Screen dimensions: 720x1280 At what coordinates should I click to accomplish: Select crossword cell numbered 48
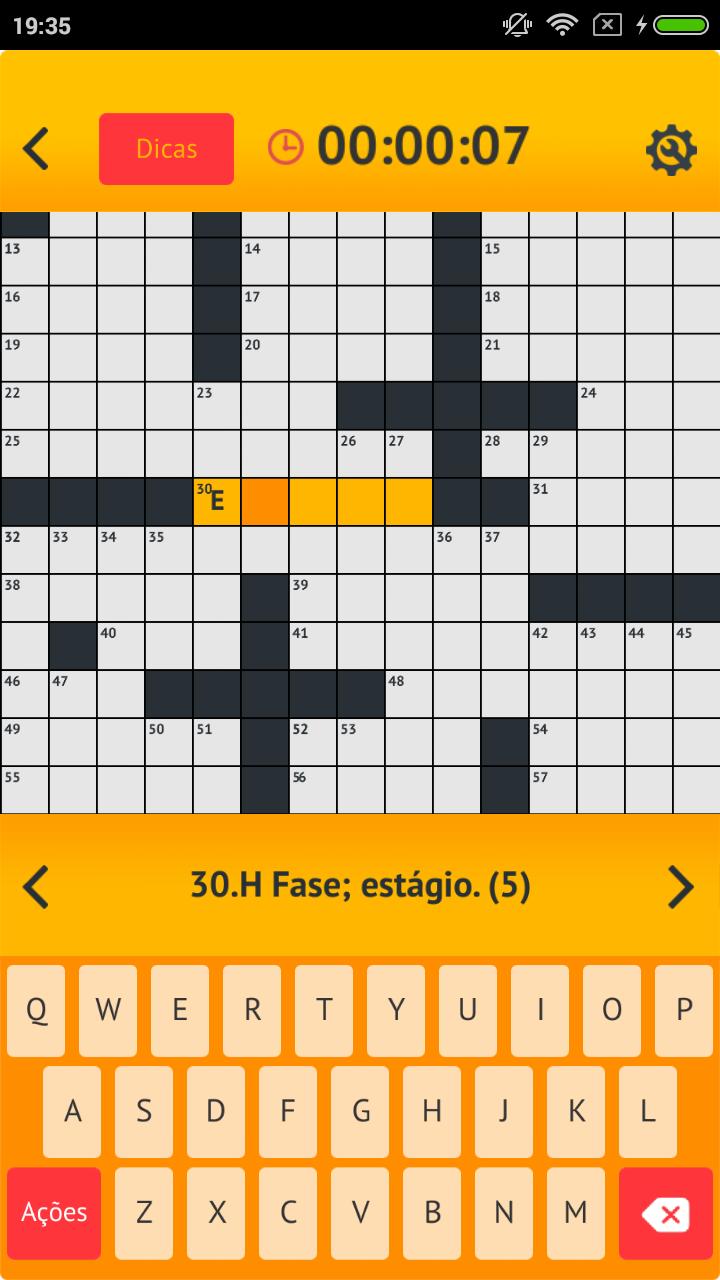click(x=409, y=693)
